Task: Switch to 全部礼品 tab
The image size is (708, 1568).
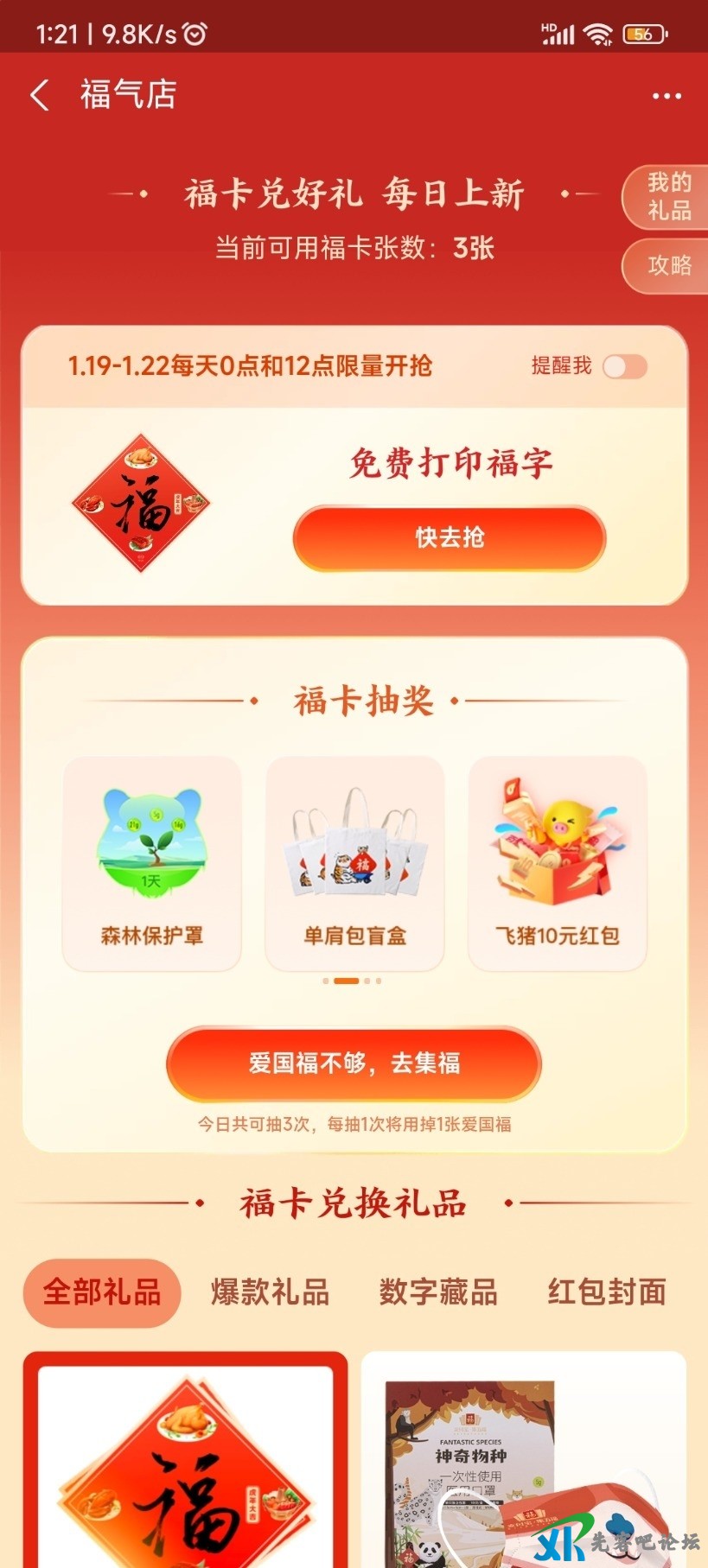Action: coord(102,1292)
